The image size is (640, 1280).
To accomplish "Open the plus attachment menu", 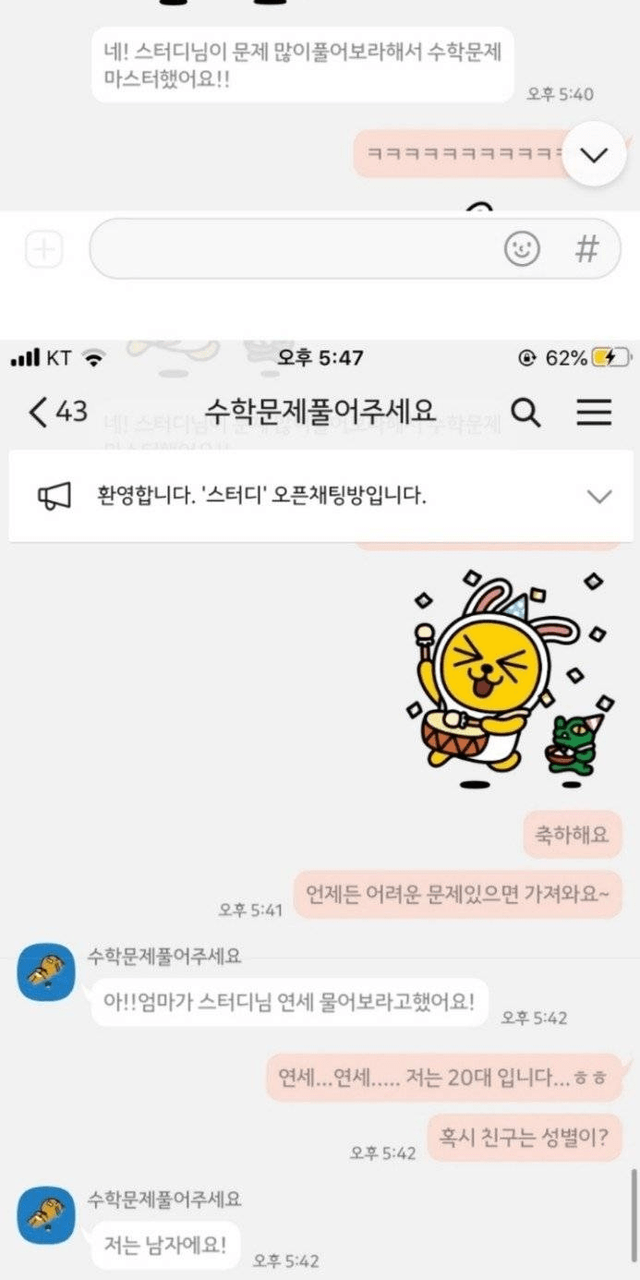I will pyautogui.click(x=43, y=249).
